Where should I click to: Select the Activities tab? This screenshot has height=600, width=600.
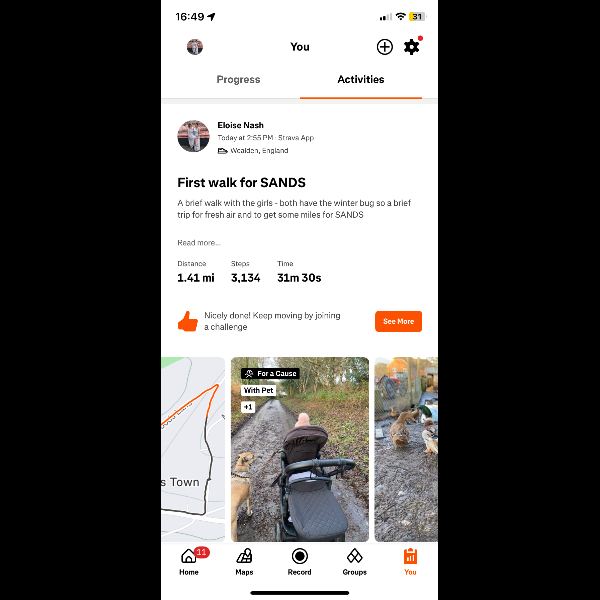click(x=361, y=80)
